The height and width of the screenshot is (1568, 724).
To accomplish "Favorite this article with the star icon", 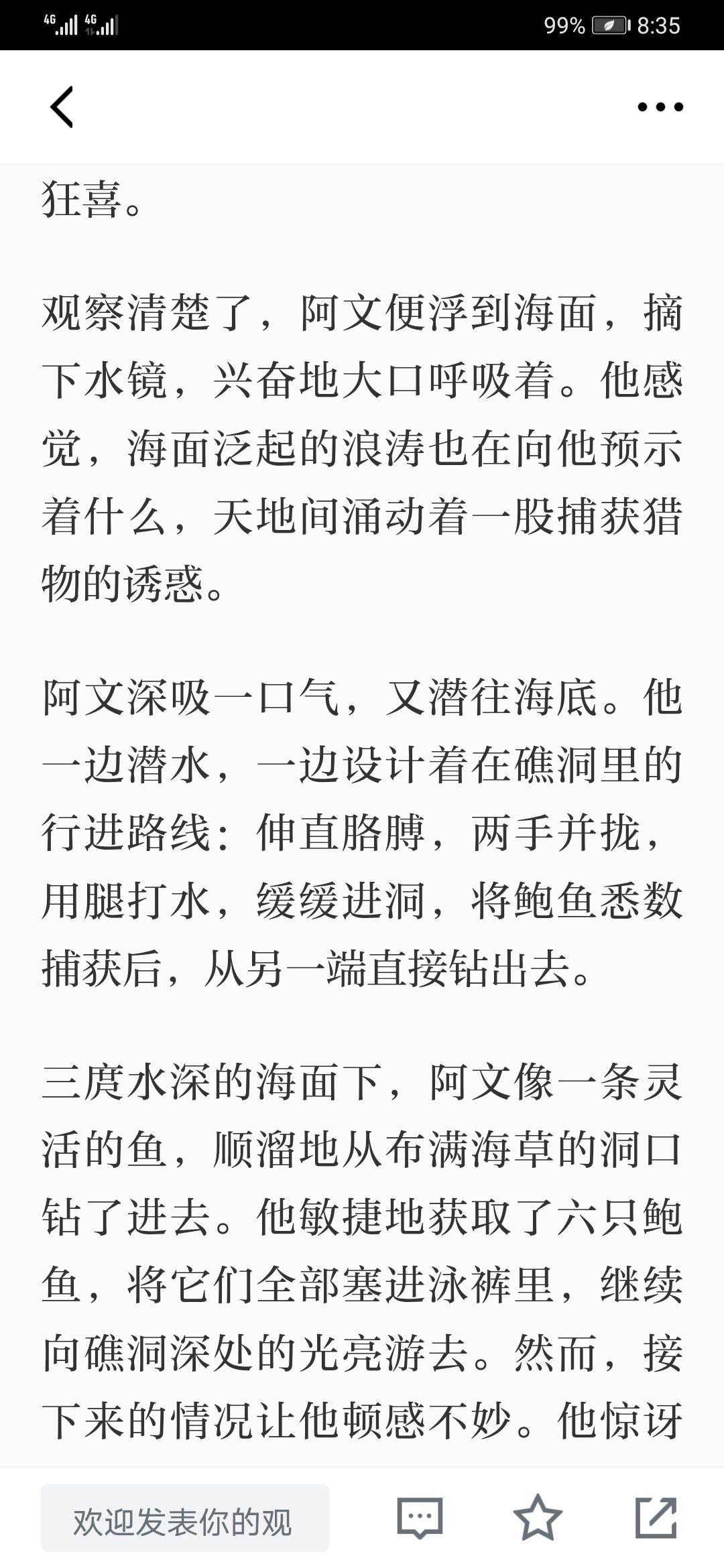I will pos(538,1518).
